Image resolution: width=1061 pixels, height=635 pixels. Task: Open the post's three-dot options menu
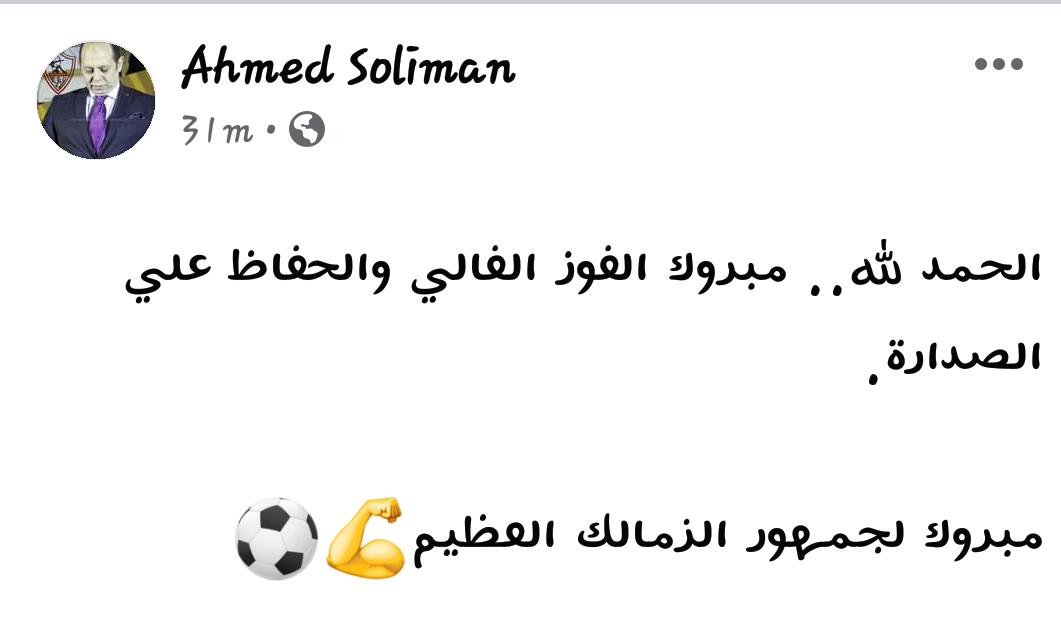(x=999, y=65)
